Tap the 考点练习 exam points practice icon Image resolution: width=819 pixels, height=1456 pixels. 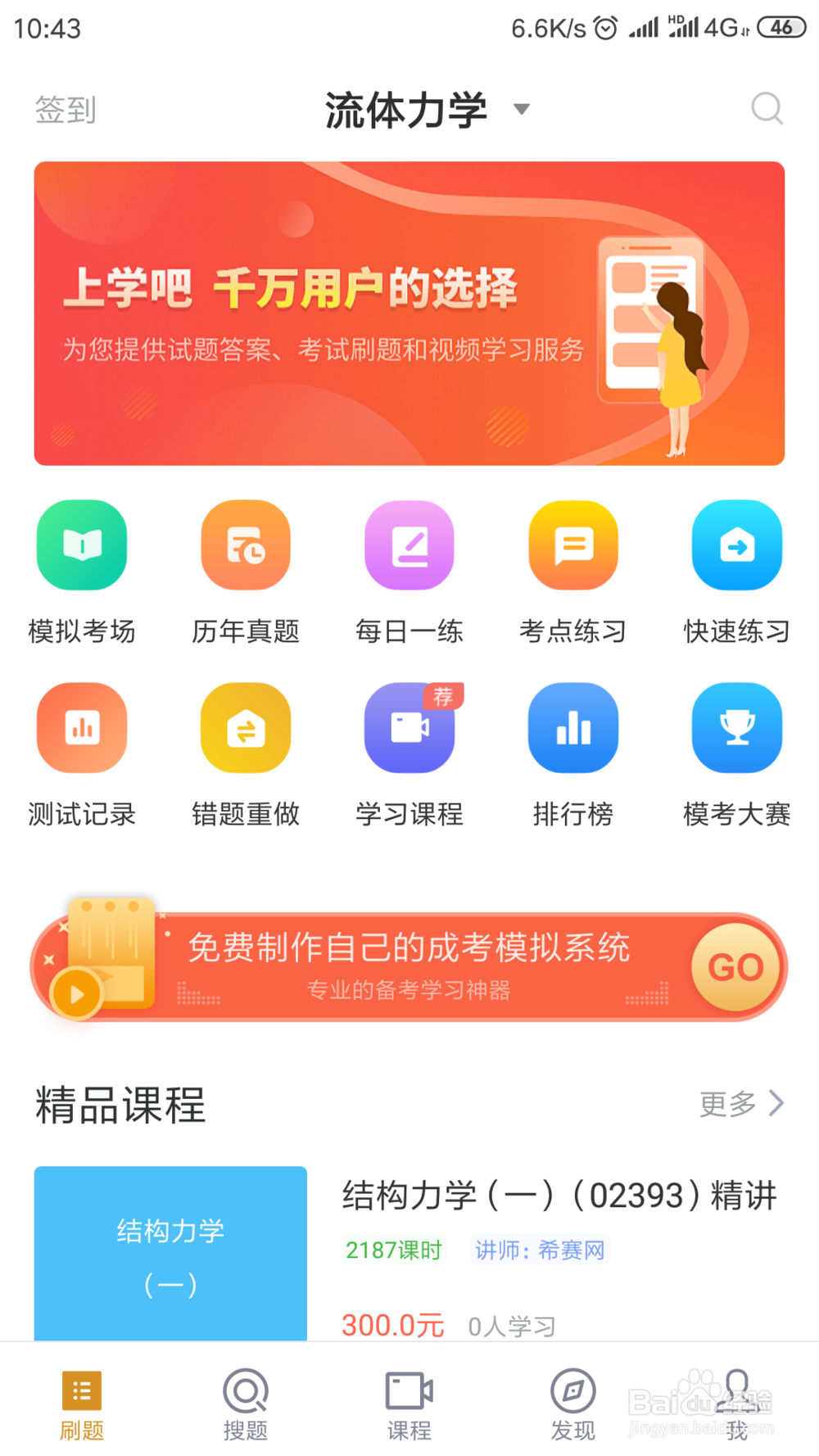(x=573, y=546)
